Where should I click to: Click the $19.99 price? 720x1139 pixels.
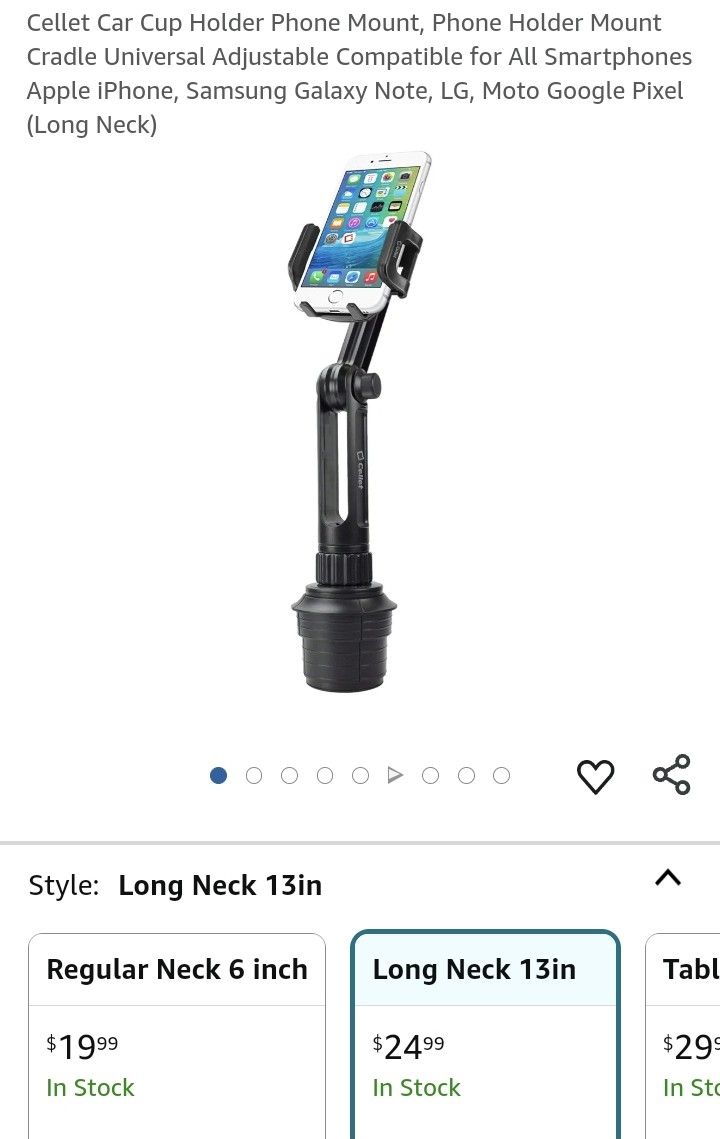tap(80, 1046)
